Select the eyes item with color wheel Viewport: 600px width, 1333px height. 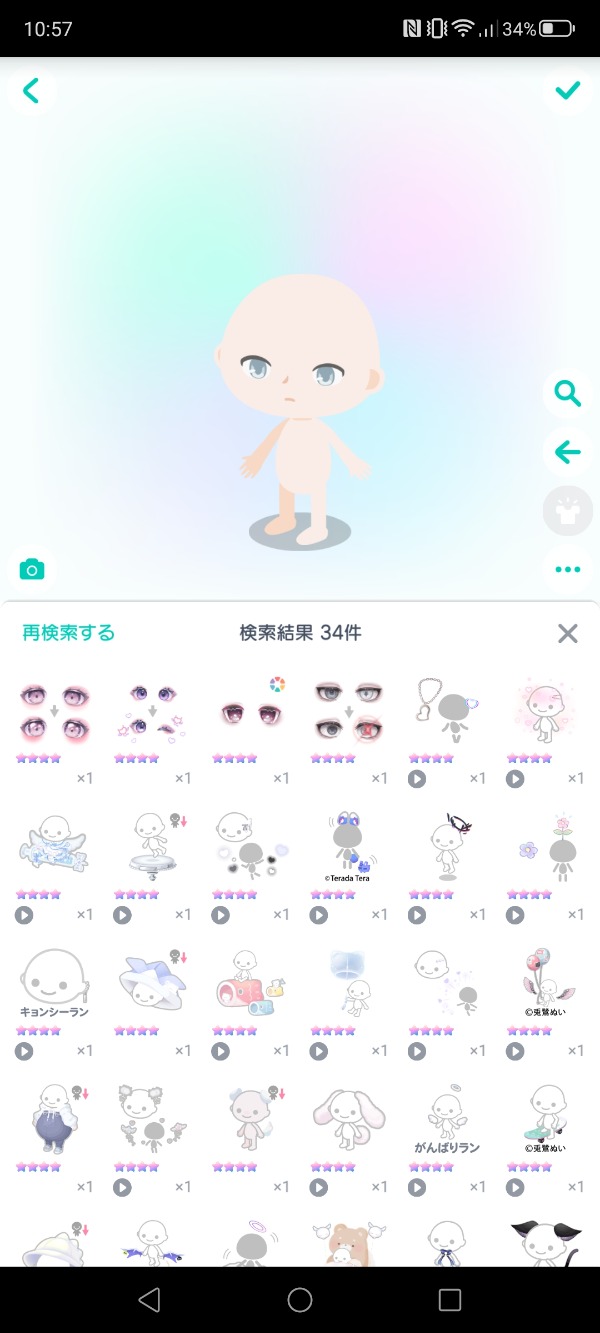coord(250,710)
